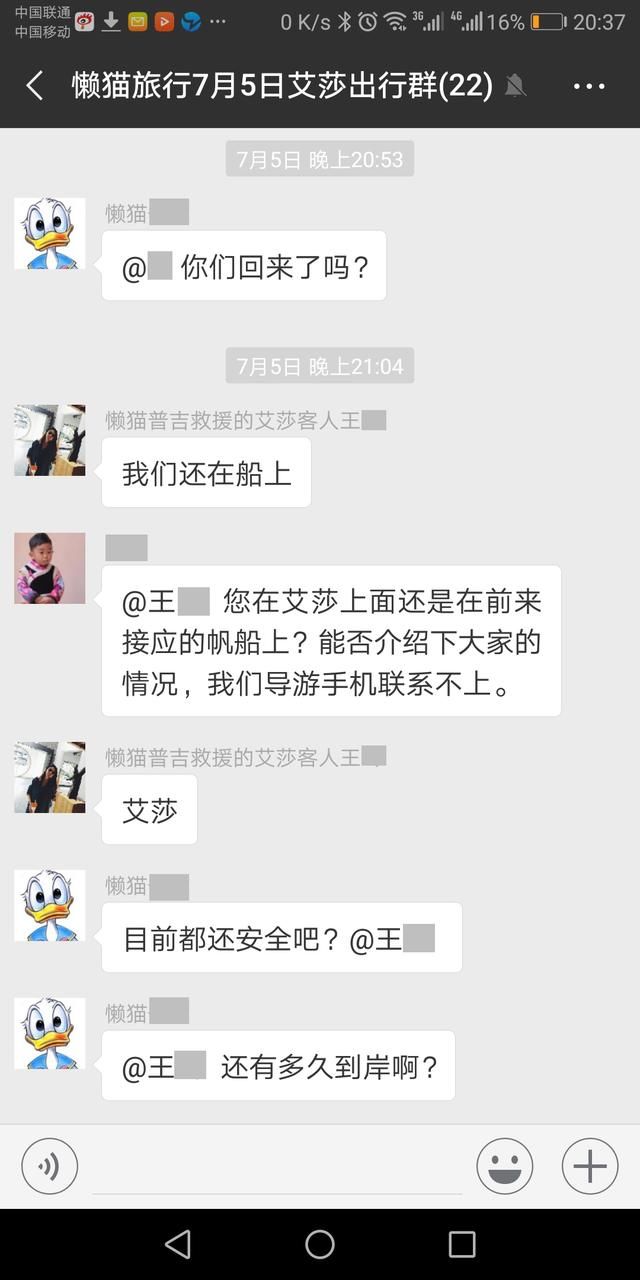Open avatar beside 还有多久到岸啊 message
This screenshot has width=640, height=1280.
pyautogui.click(x=49, y=1033)
